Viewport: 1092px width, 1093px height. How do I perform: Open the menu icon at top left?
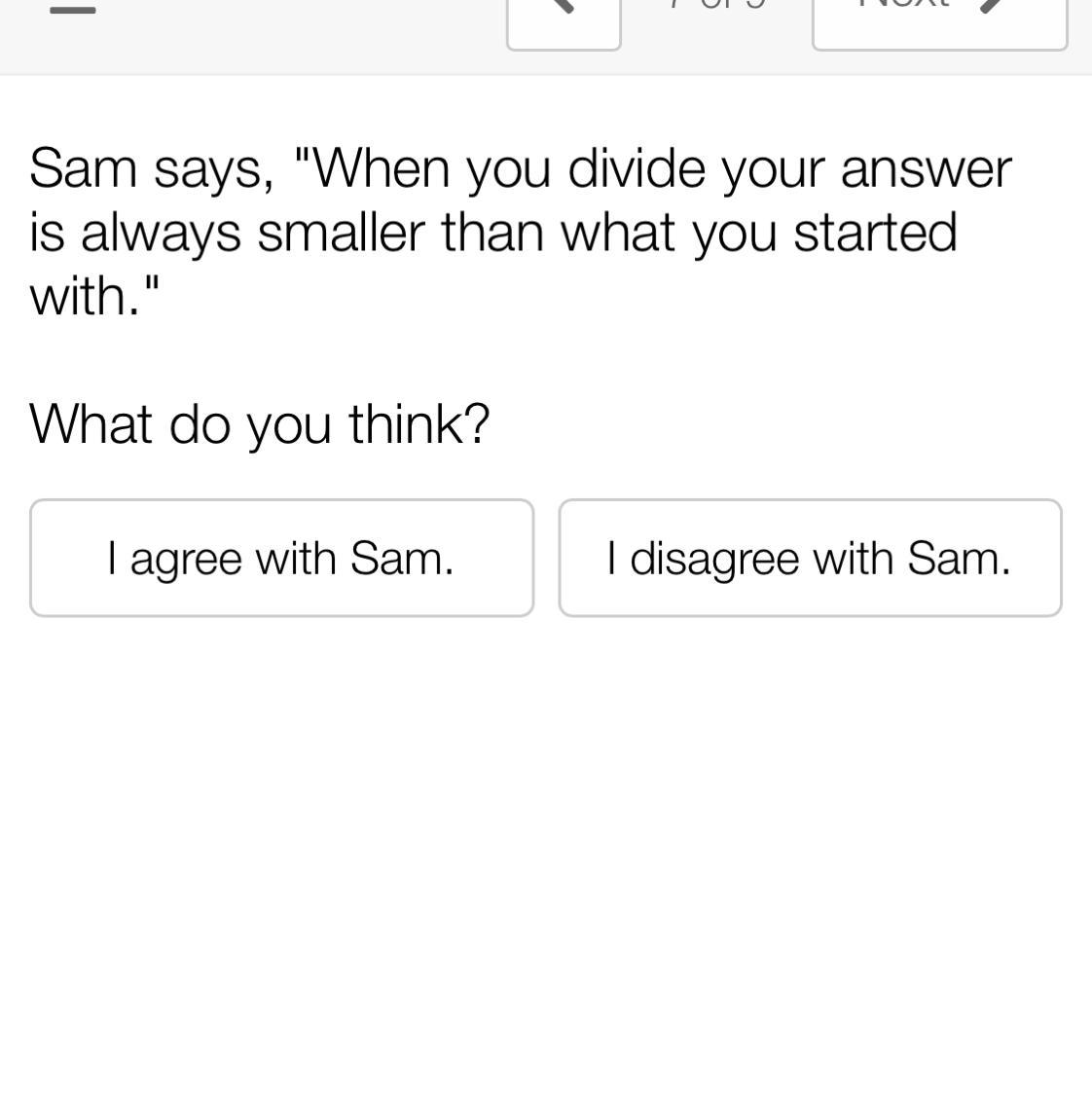73,11
